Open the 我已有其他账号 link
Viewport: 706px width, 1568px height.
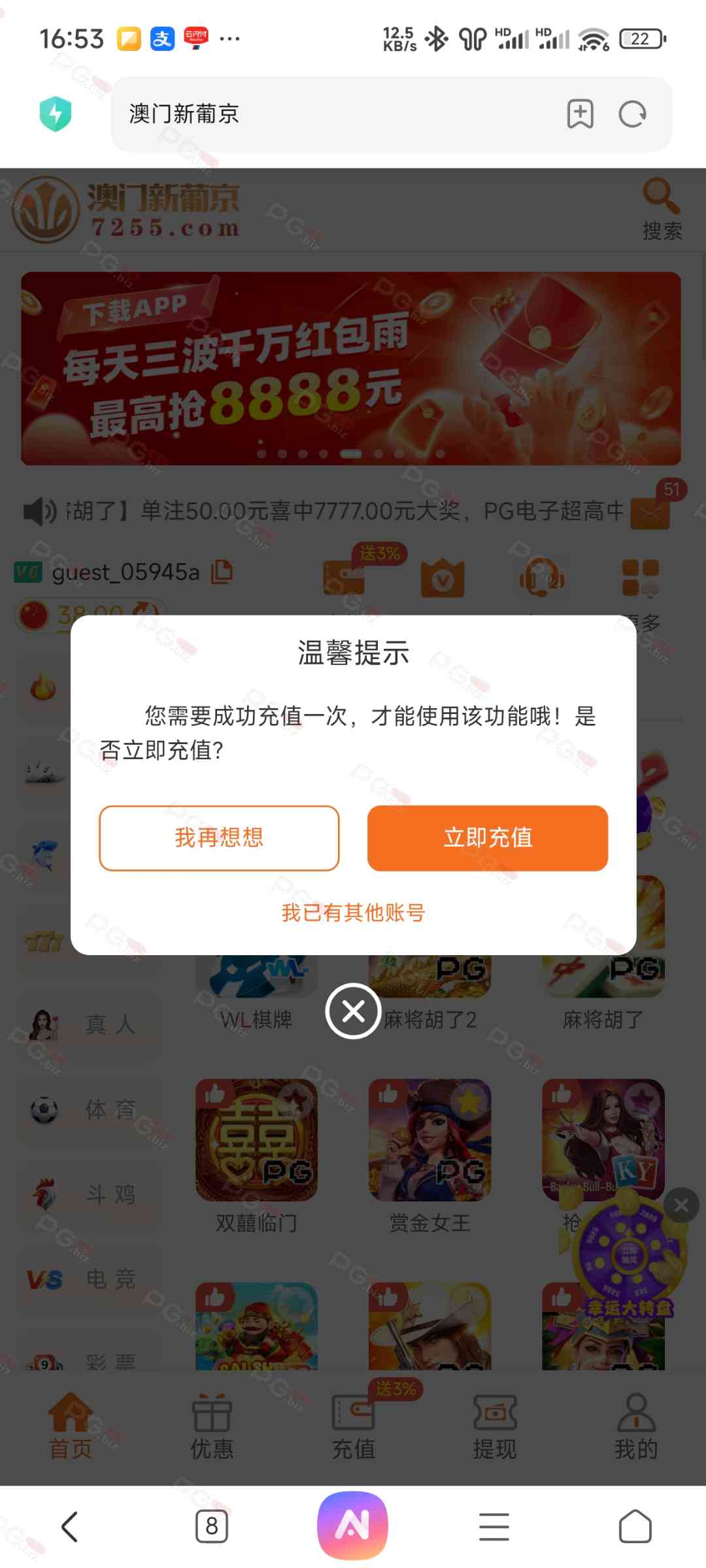[x=353, y=912]
